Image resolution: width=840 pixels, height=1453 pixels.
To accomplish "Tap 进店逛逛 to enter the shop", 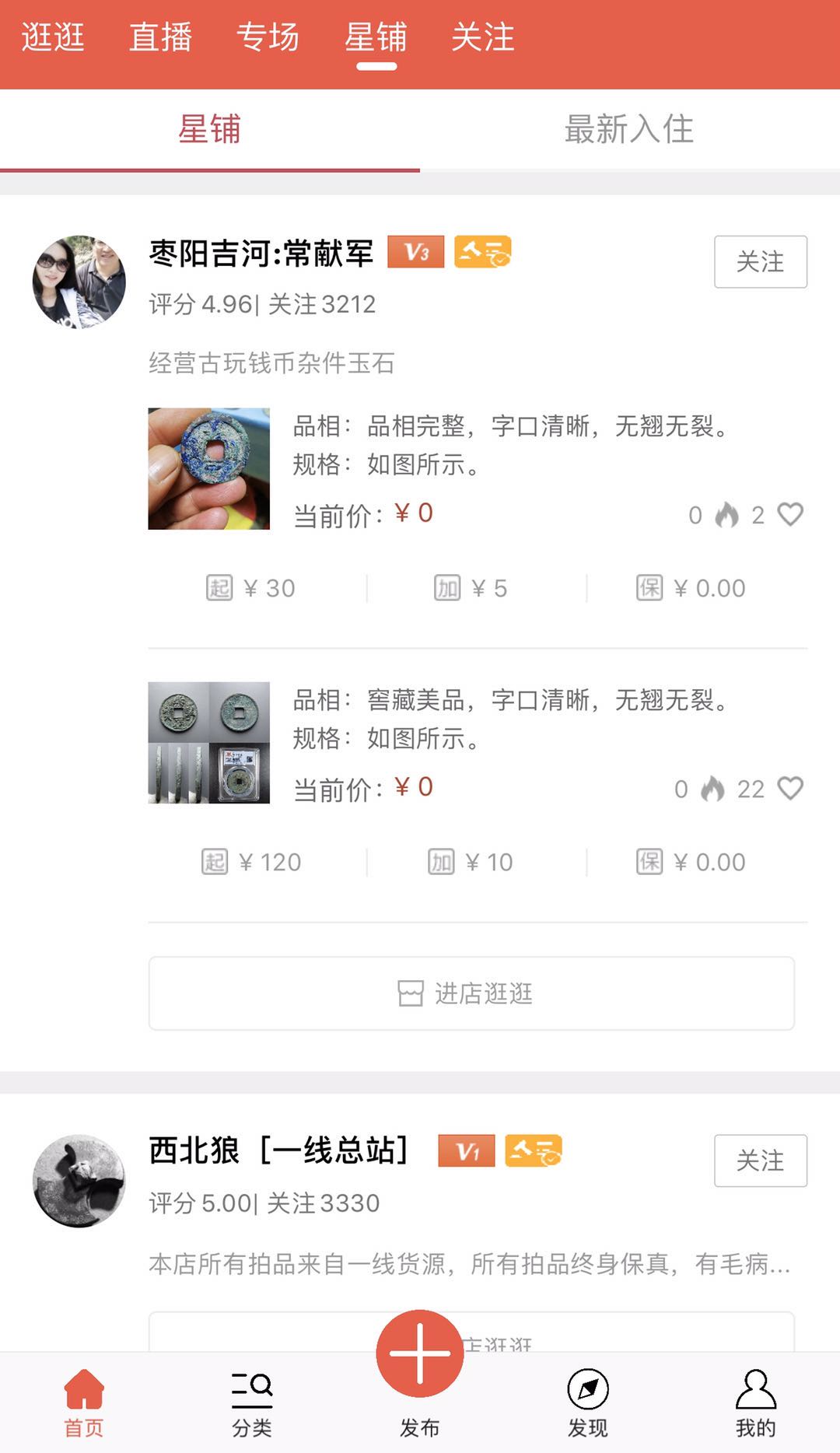I will (x=471, y=993).
